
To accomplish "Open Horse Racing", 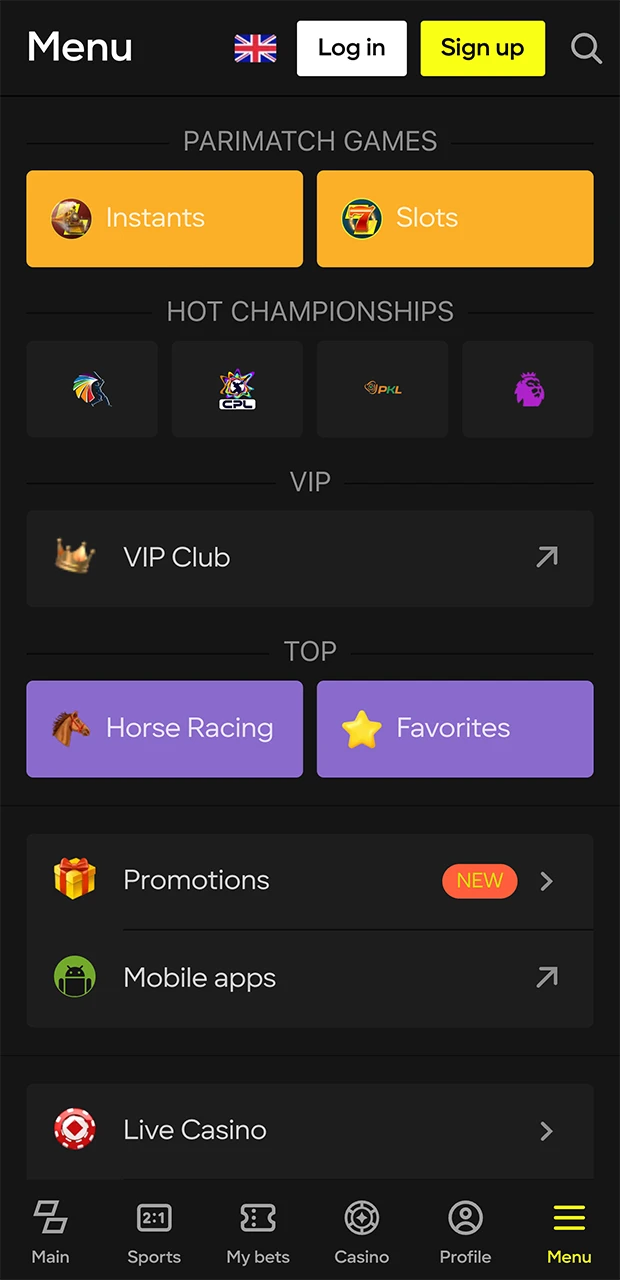I will coord(164,728).
